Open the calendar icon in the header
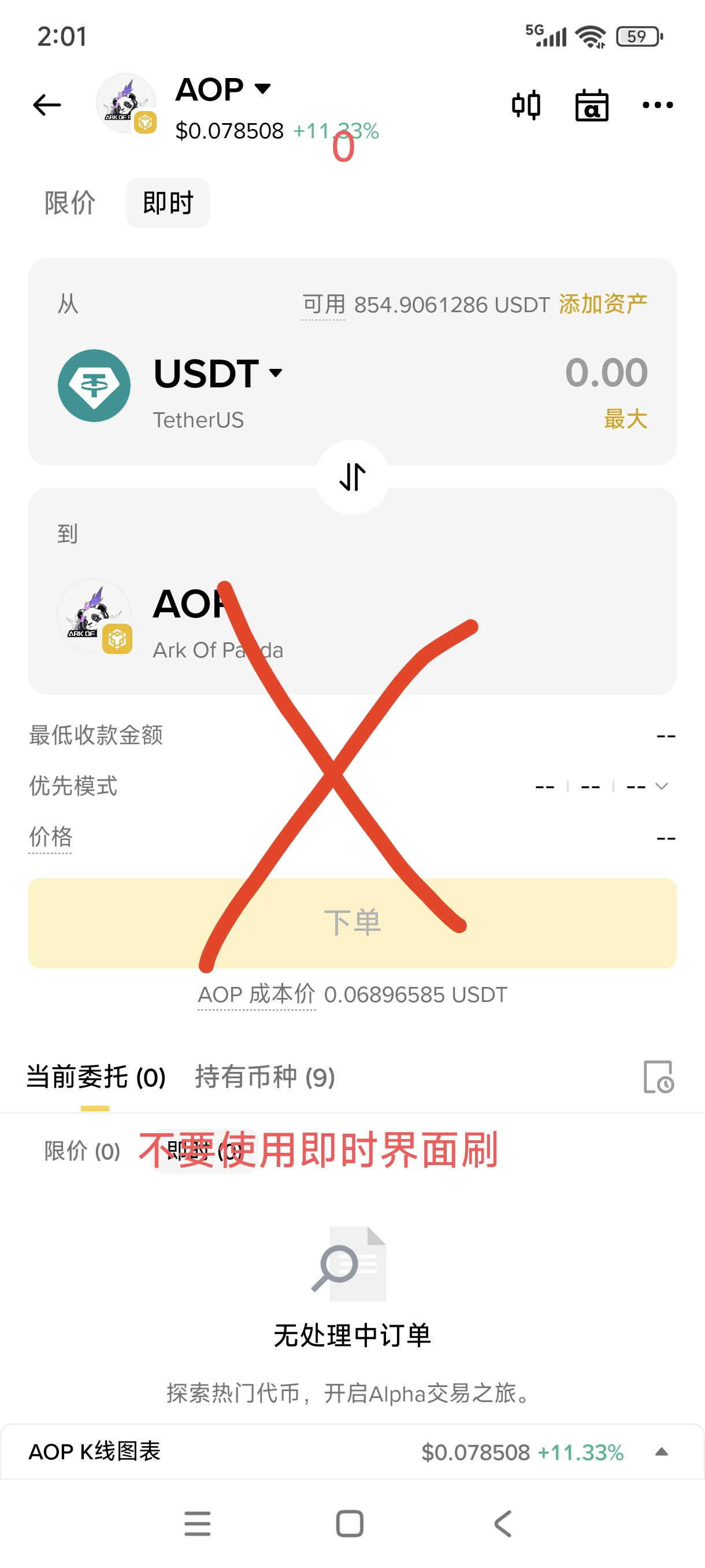 (591, 105)
